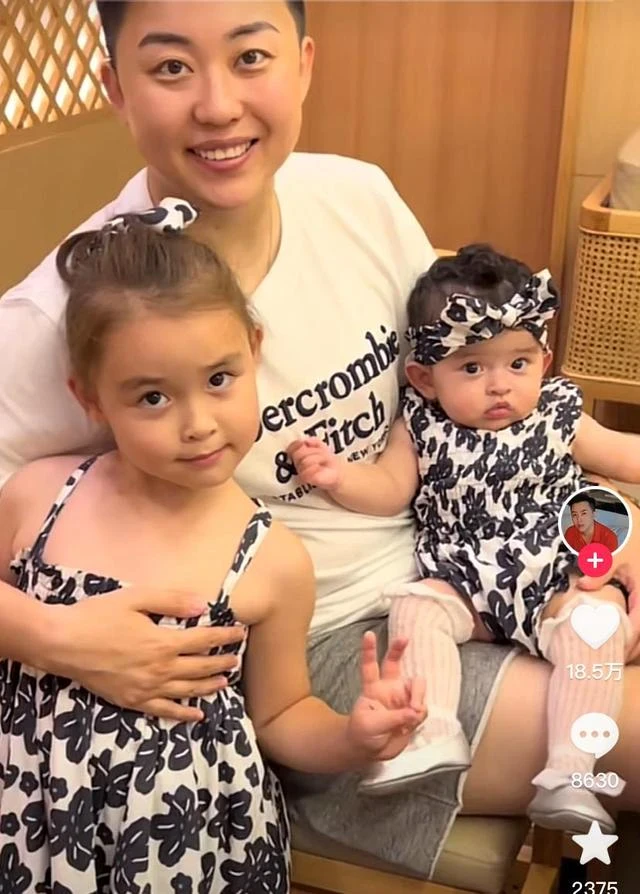Viewport: 640px width, 894px height.
Task: Like this video with the heart icon
Action: 594,627
